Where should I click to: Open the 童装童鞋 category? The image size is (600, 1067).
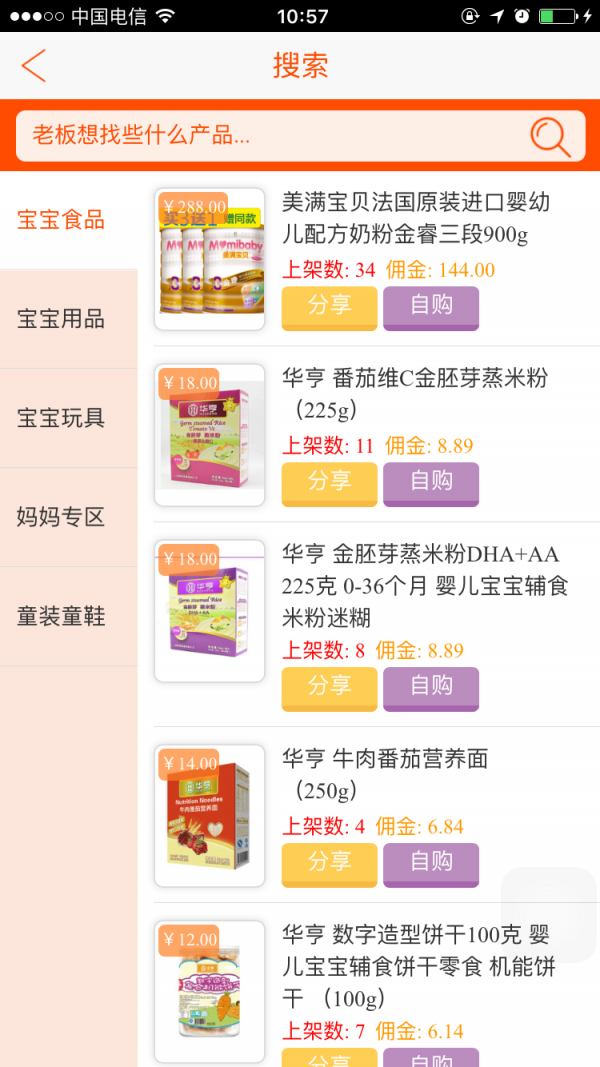click(x=62, y=616)
